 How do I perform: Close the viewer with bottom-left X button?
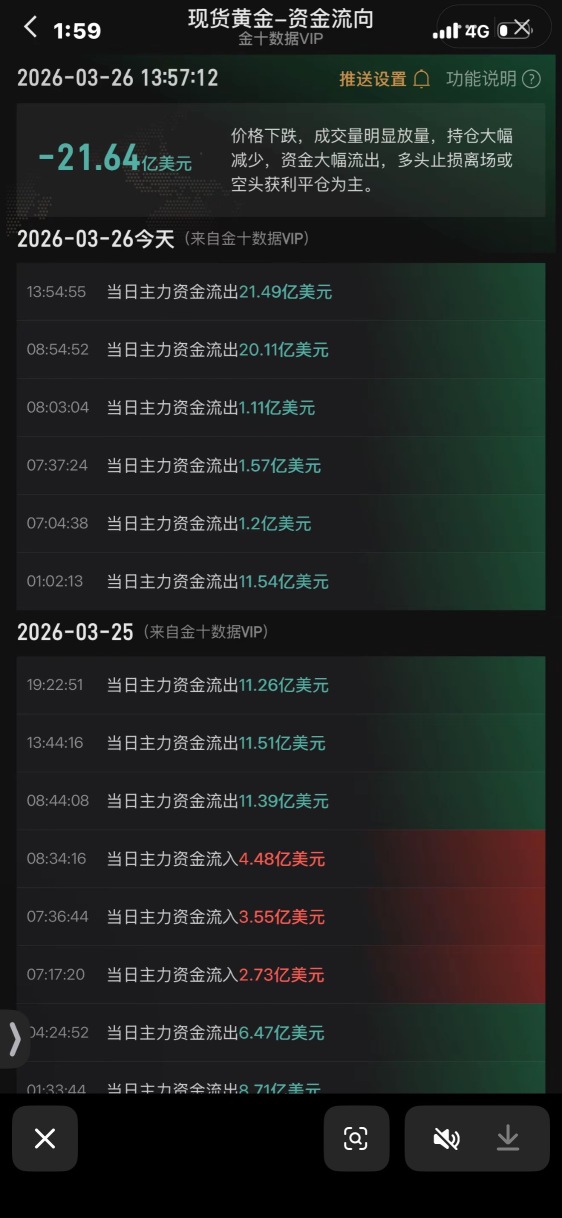(45, 1138)
